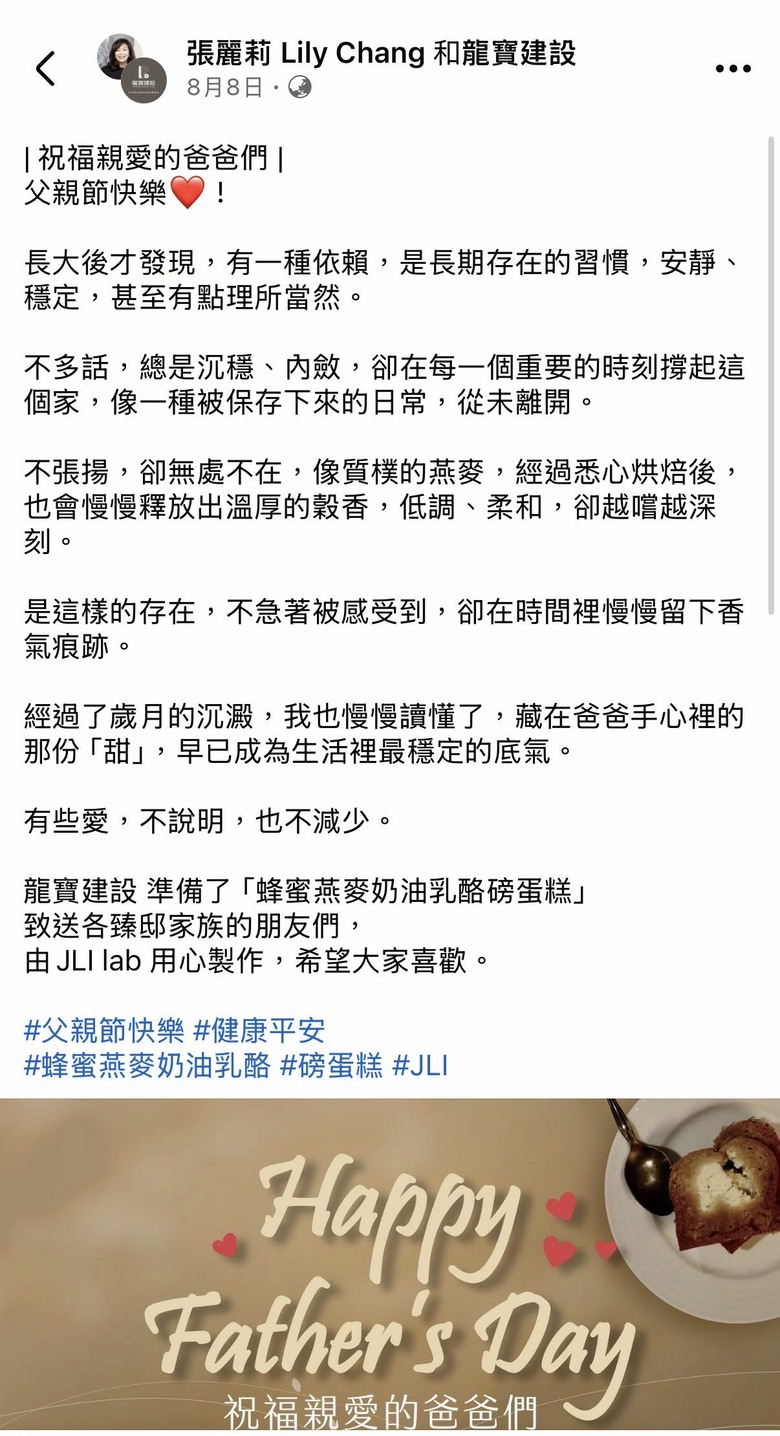Go back with the top-left arrow
The height and width of the screenshot is (1436, 780).
point(45,68)
